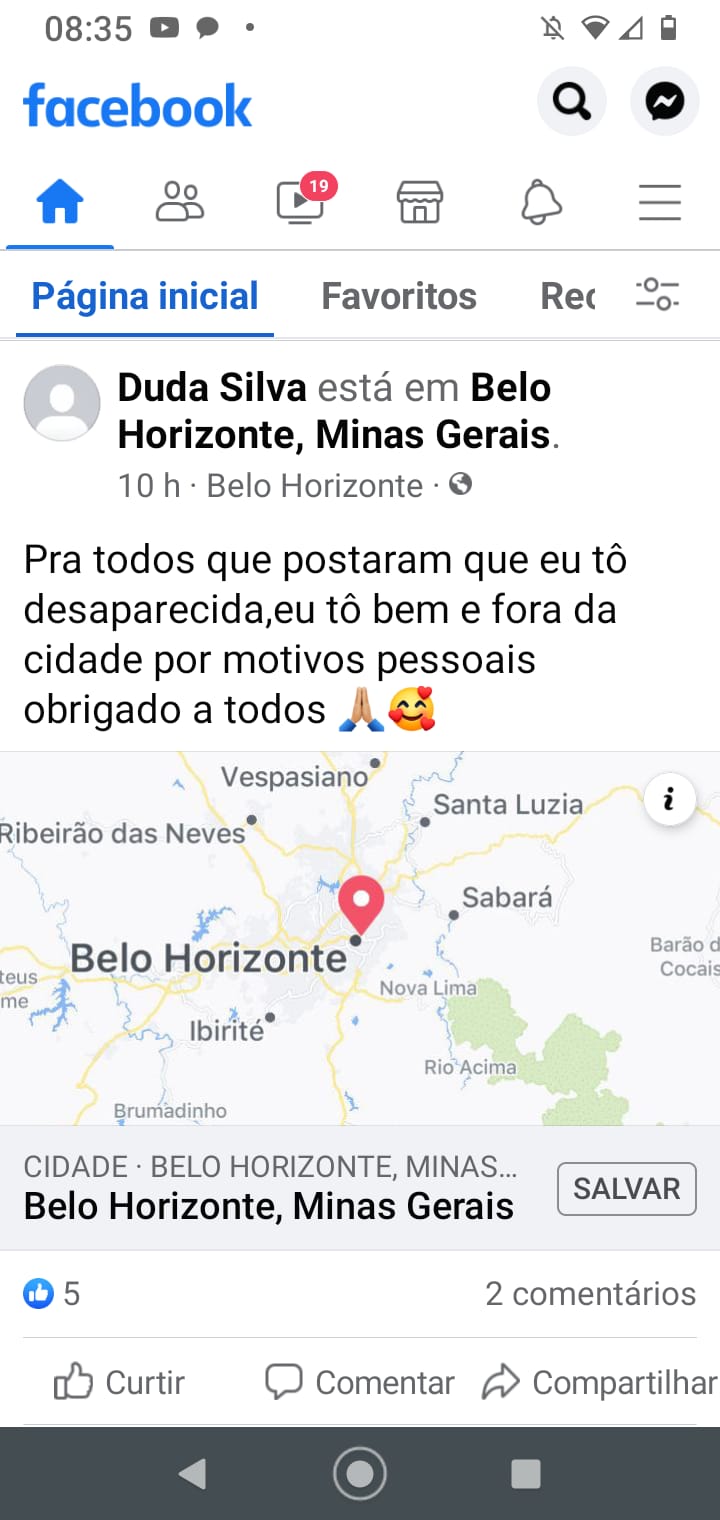Screen dimensions: 720x1520
Task: Switch to the Favoritos feed
Action: (399, 296)
